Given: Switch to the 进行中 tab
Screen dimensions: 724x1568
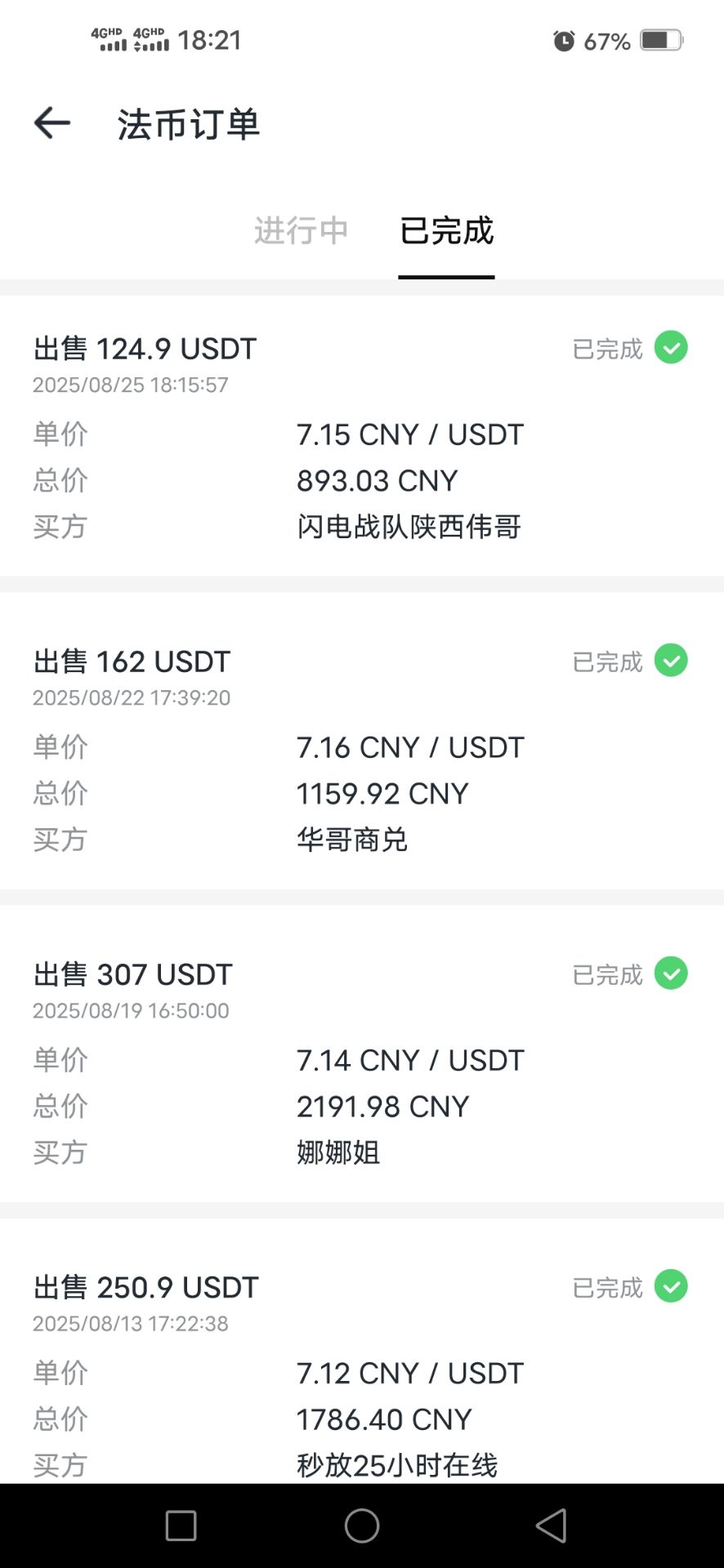Looking at the screenshot, I should coord(301,231).
